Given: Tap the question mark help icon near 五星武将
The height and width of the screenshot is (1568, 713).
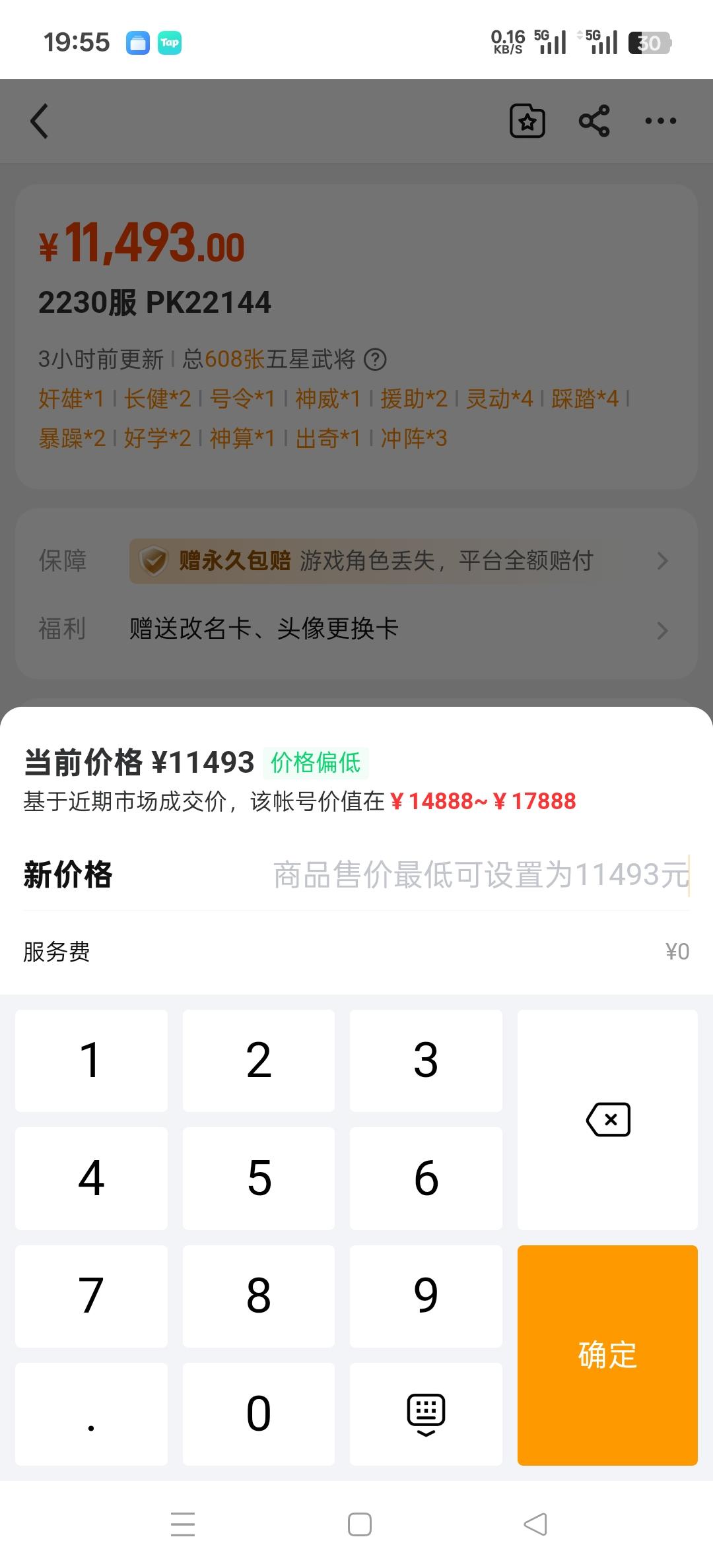Looking at the screenshot, I should pyautogui.click(x=374, y=360).
